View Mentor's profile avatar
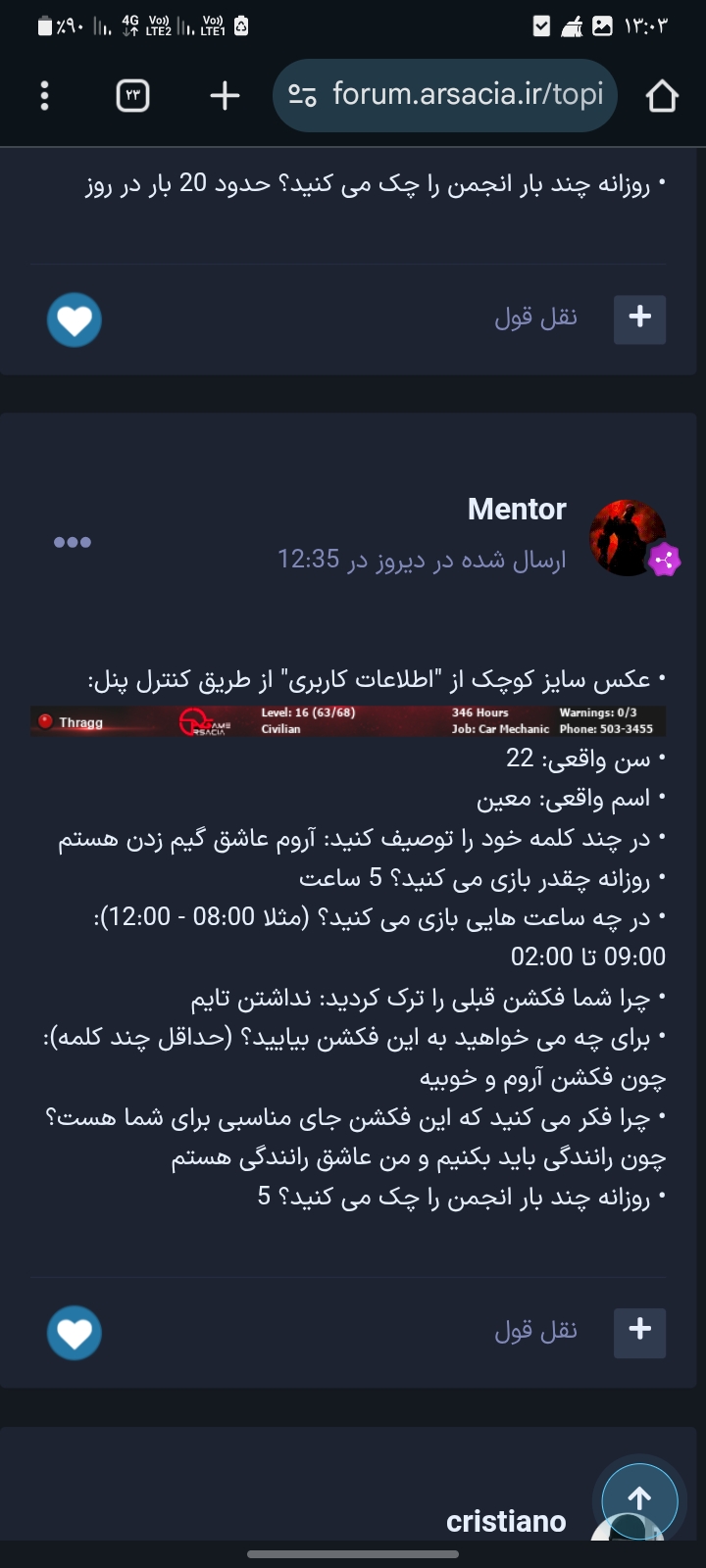This screenshot has height=1568, width=706. pyautogui.click(x=628, y=537)
